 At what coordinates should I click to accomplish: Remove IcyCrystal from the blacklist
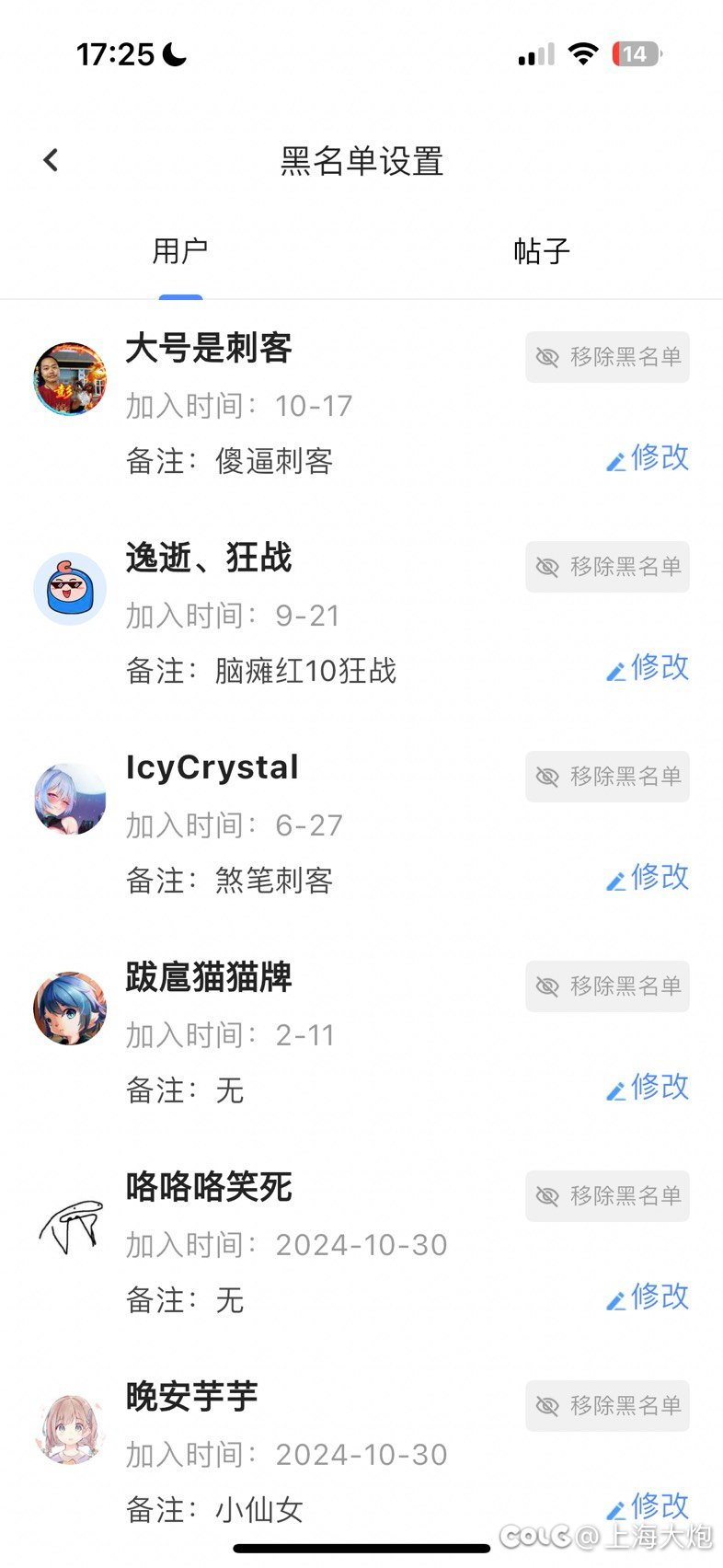tap(607, 777)
